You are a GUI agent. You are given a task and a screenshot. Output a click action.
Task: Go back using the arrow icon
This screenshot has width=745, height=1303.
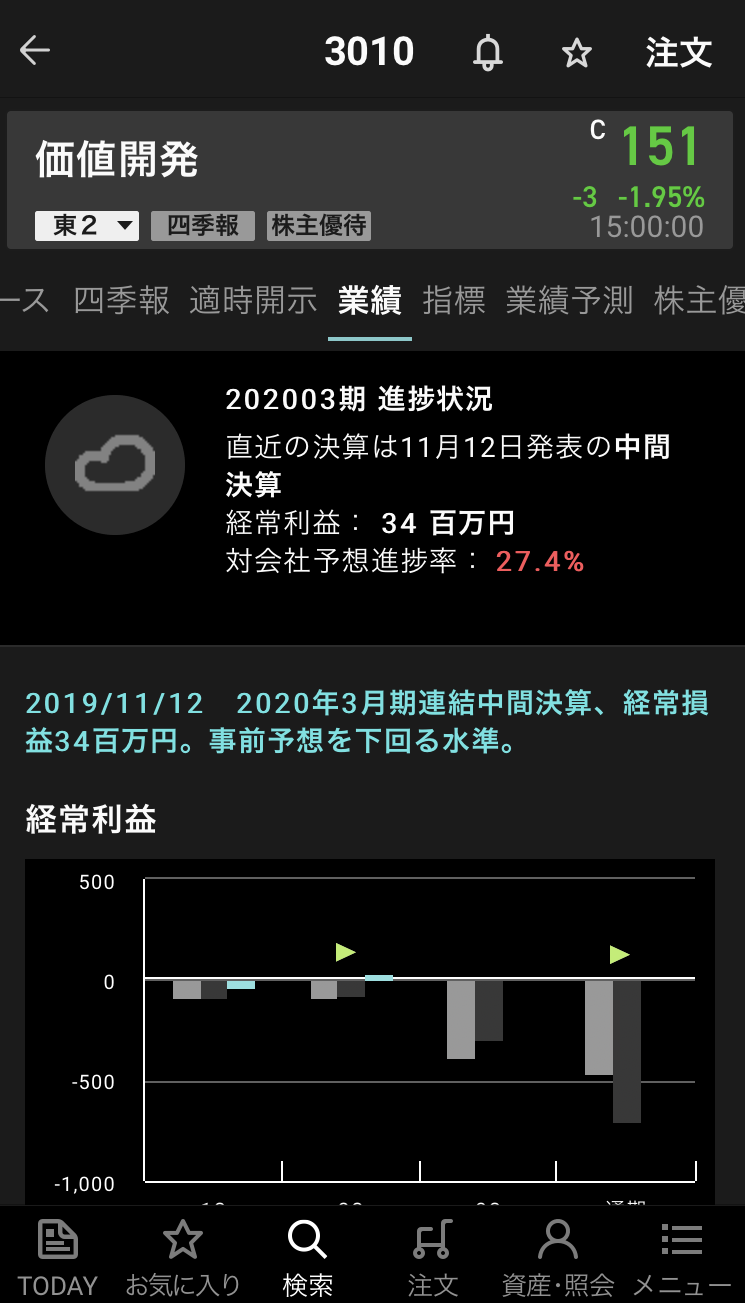point(35,52)
